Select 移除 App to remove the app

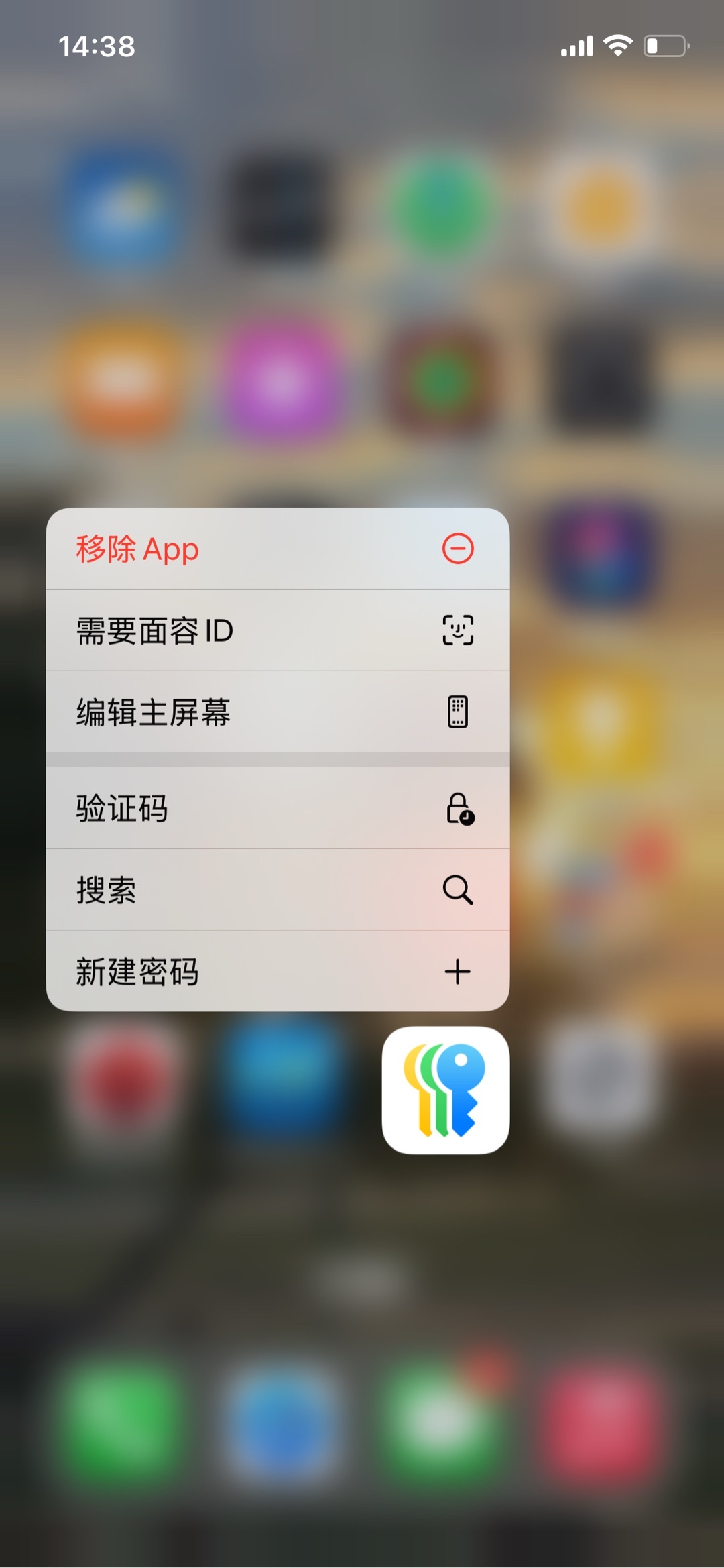pos(277,549)
